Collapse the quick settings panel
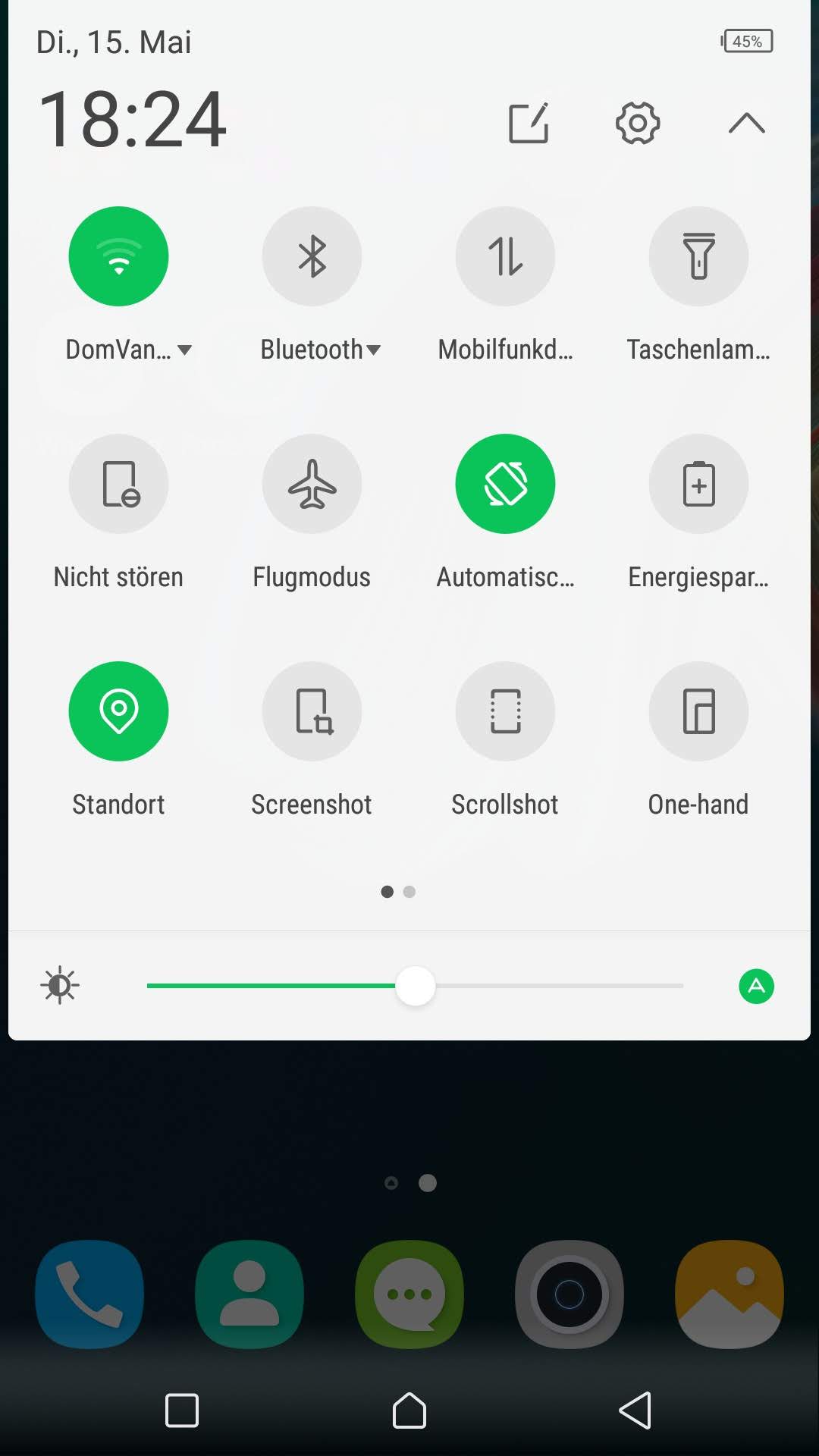The height and width of the screenshot is (1456, 819). [747, 123]
